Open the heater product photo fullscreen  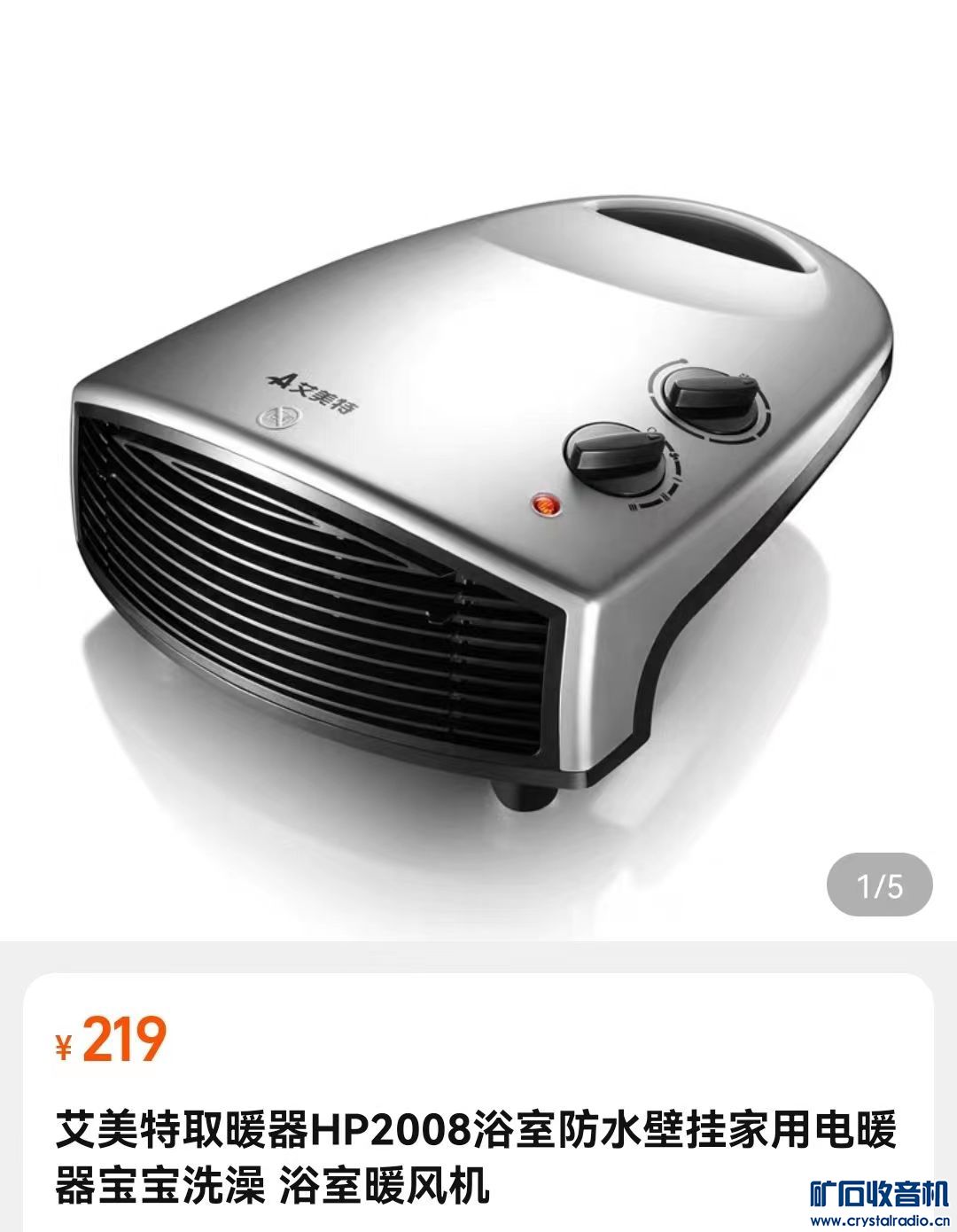click(x=478, y=470)
